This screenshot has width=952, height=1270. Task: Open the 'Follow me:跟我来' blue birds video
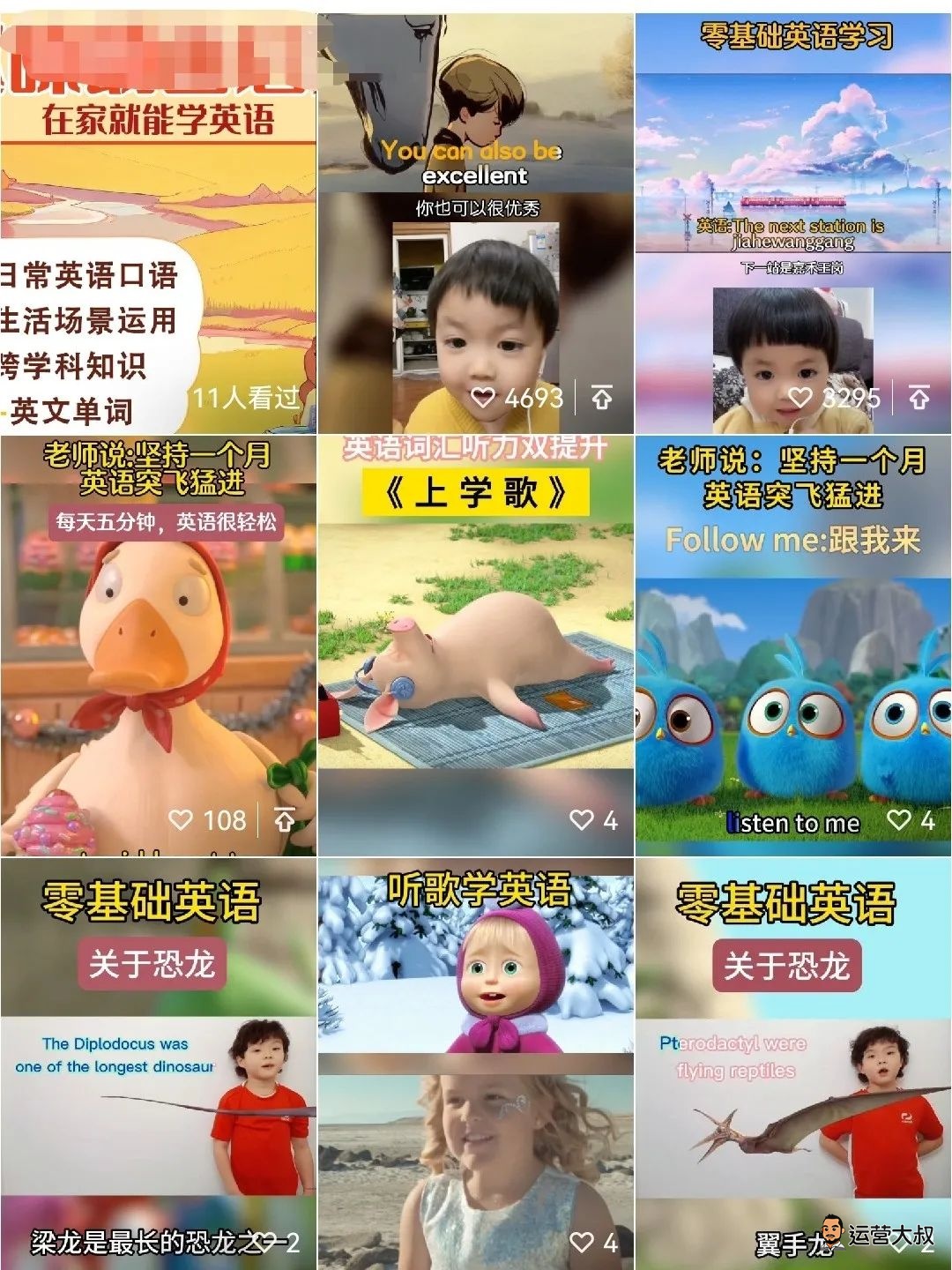(x=793, y=644)
